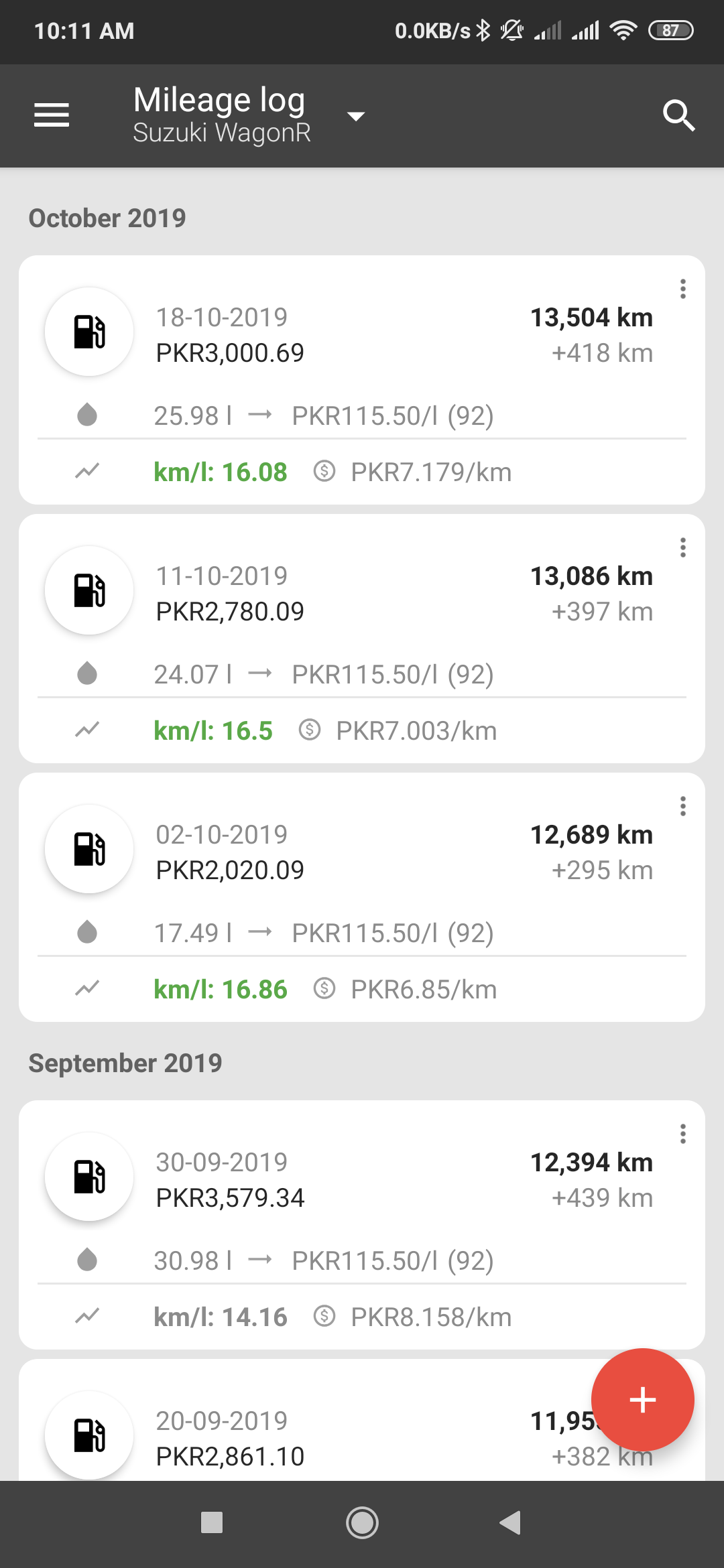Add a new fill-up with the plus button
The width and height of the screenshot is (724, 1568).
[x=642, y=1400]
